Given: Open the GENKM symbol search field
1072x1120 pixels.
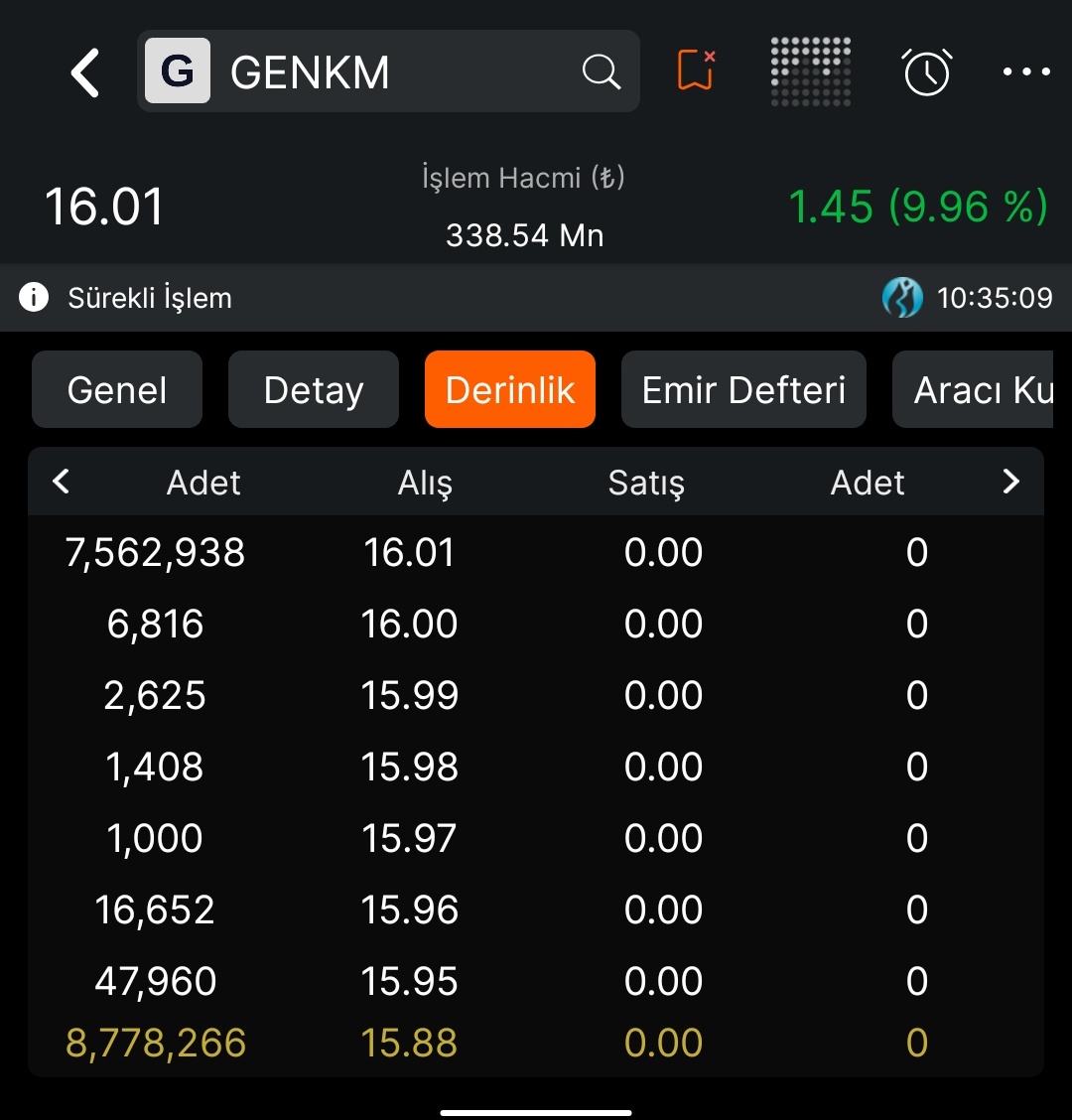Looking at the screenshot, I should (388, 71).
